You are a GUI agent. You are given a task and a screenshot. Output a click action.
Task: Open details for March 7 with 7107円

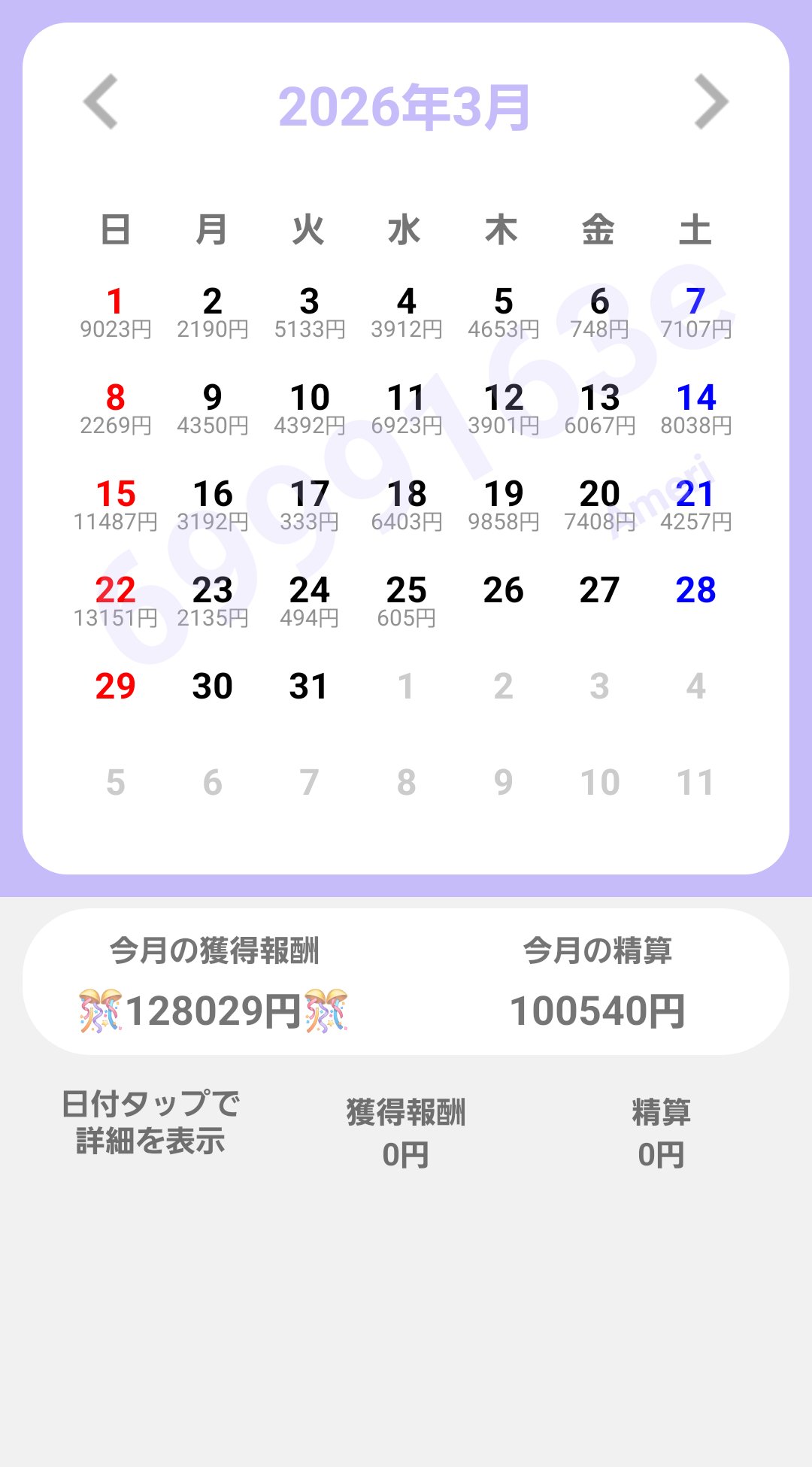point(695,313)
